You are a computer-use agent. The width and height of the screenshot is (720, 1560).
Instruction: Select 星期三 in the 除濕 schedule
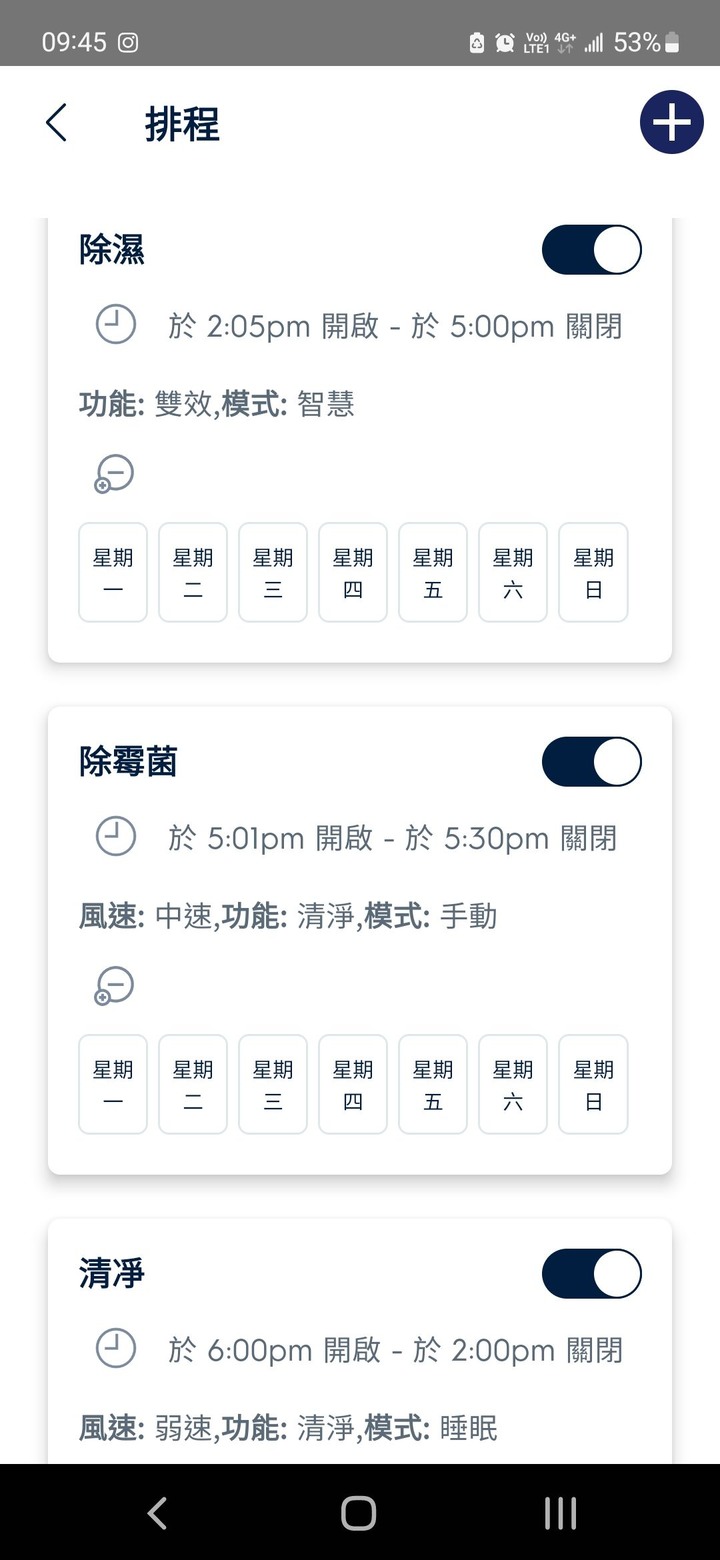(273, 572)
